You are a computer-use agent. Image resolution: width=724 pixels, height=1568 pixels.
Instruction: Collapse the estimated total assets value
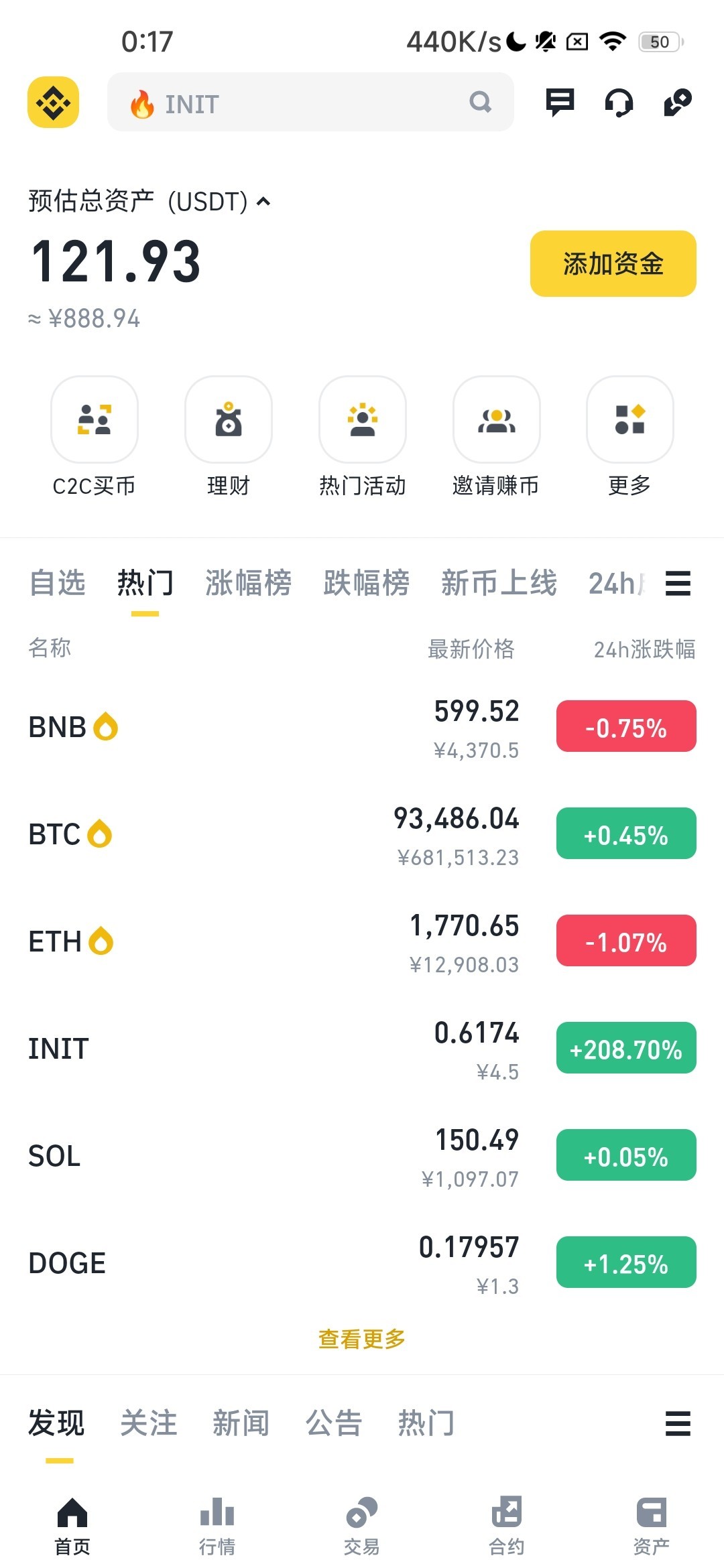coord(264,201)
